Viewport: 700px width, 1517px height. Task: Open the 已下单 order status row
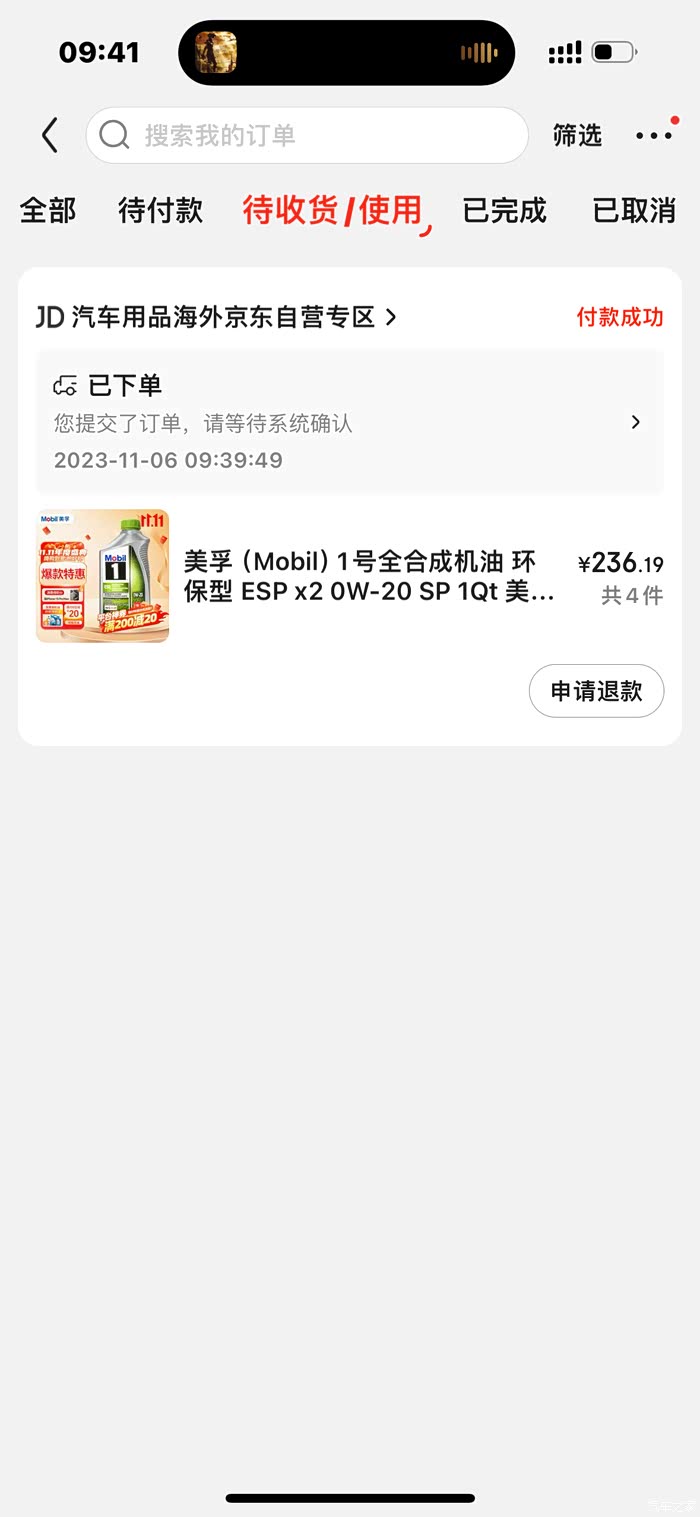349,422
